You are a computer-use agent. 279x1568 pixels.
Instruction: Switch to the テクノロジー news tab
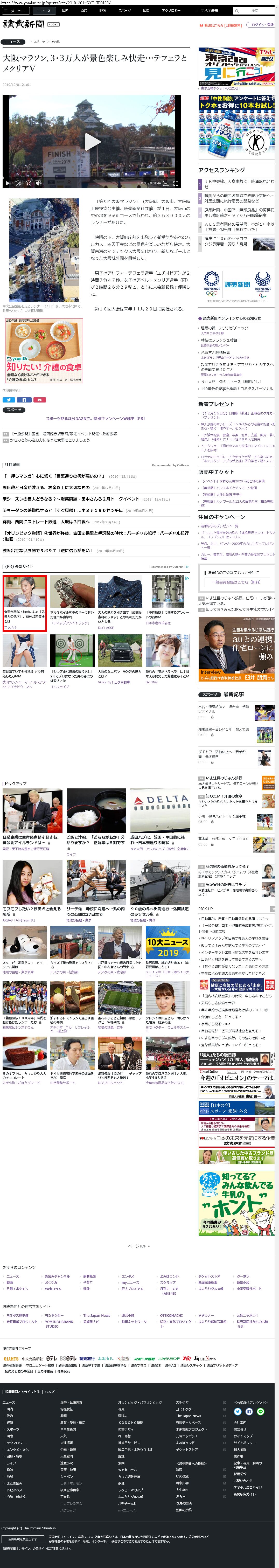[171, 10]
